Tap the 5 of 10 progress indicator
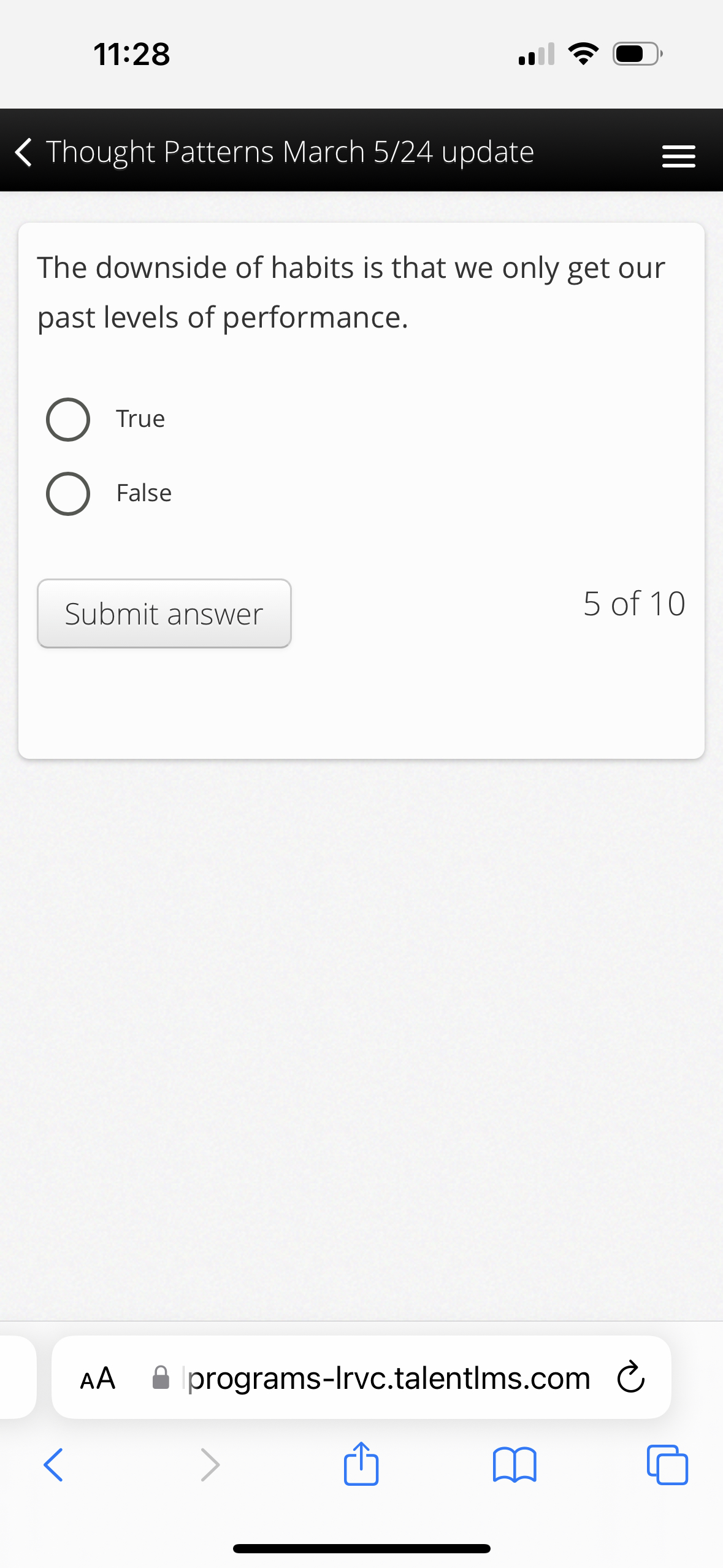This screenshot has height=1568, width=723. click(x=633, y=604)
